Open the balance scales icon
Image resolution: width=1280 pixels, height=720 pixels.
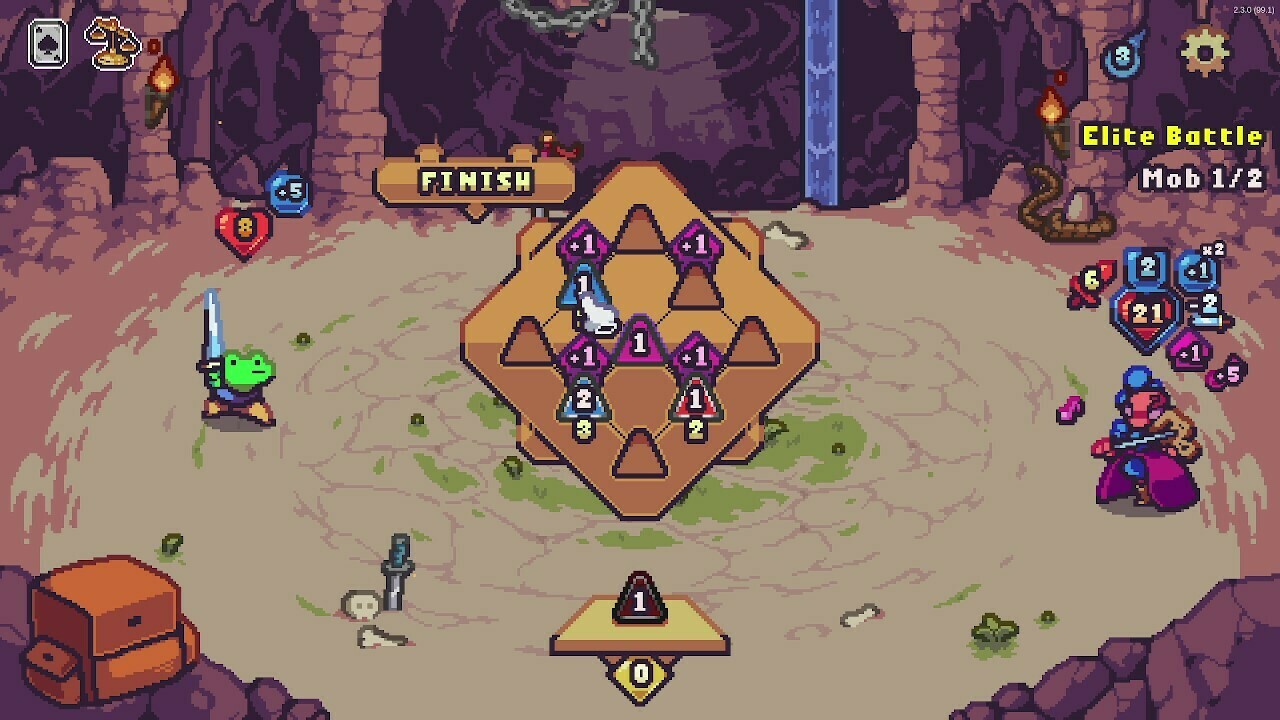[x=112, y=44]
